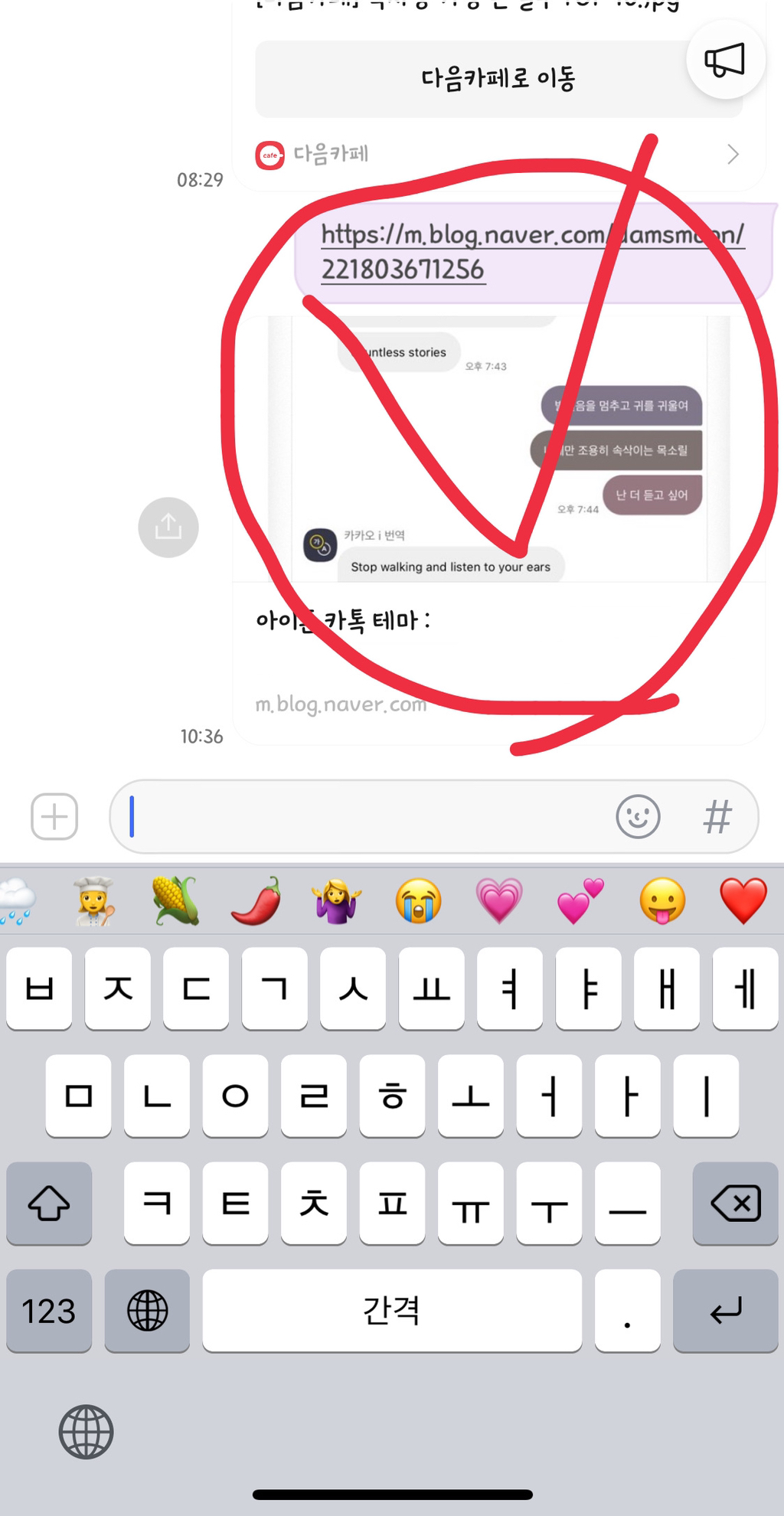Share the blog link message
The image size is (784, 1516).
pos(168,528)
